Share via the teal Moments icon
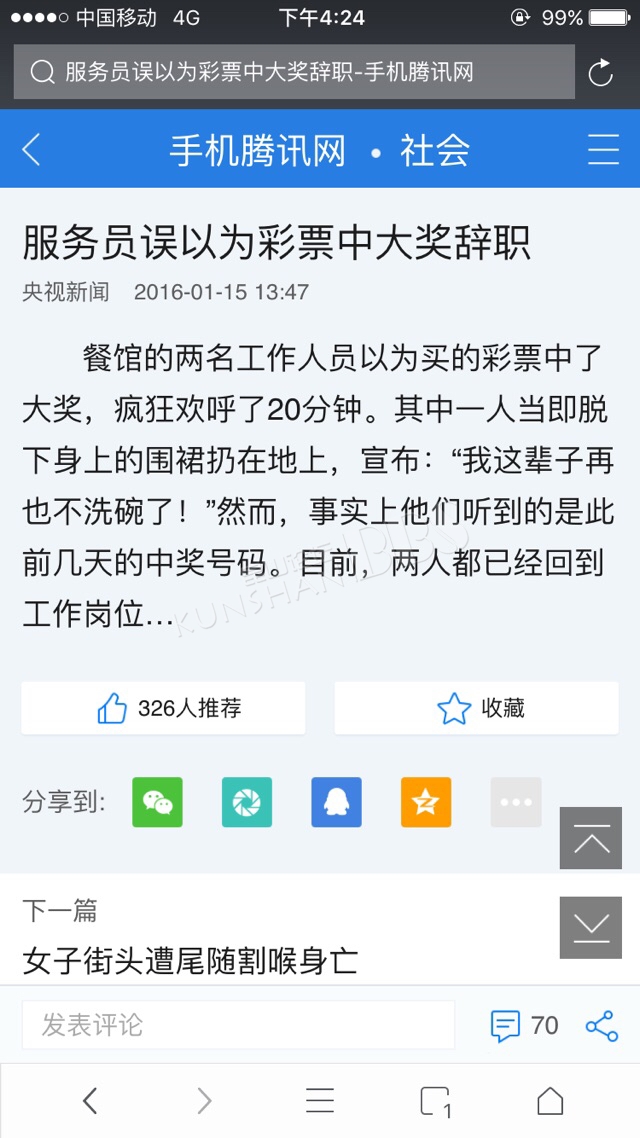This screenshot has width=640, height=1138. click(247, 802)
